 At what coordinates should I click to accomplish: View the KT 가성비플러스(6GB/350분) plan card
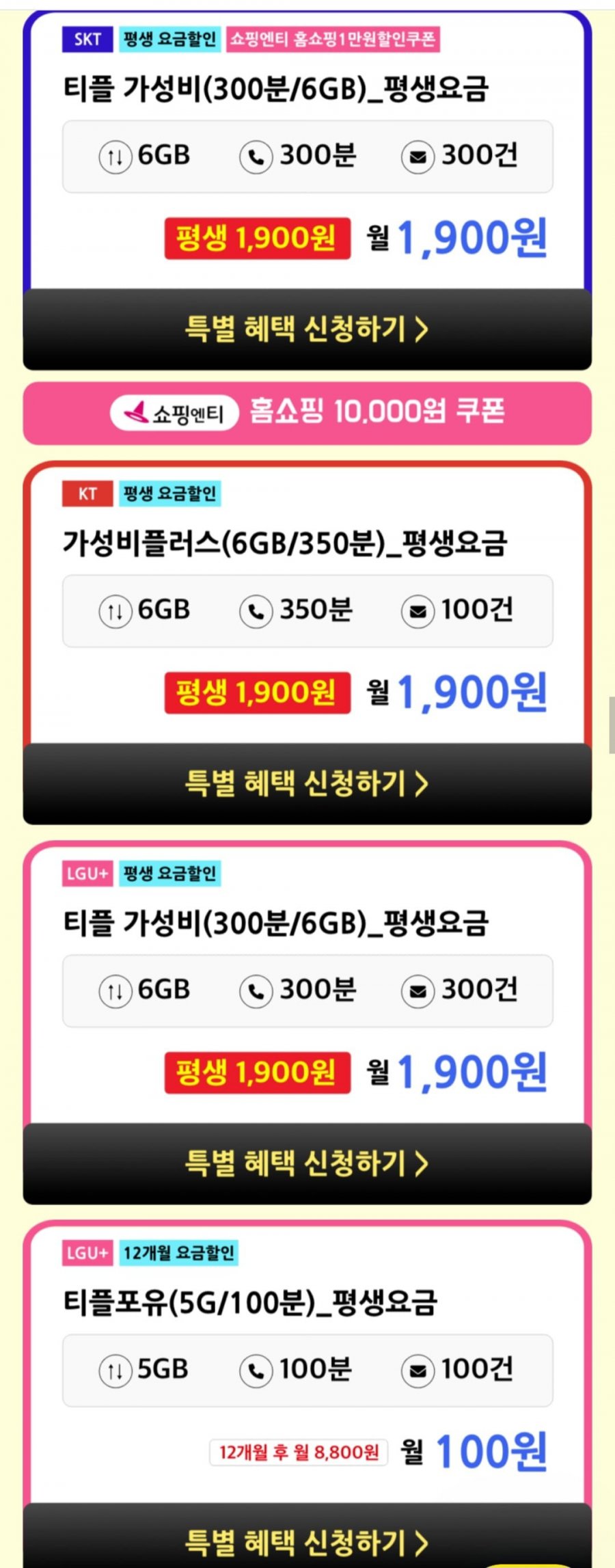(284, 543)
